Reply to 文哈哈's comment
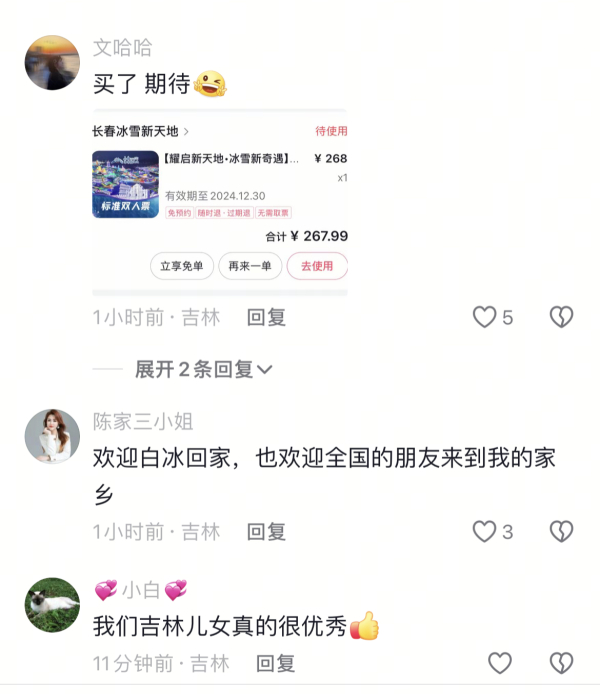Image resolution: width=600 pixels, height=694 pixels. (267, 317)
